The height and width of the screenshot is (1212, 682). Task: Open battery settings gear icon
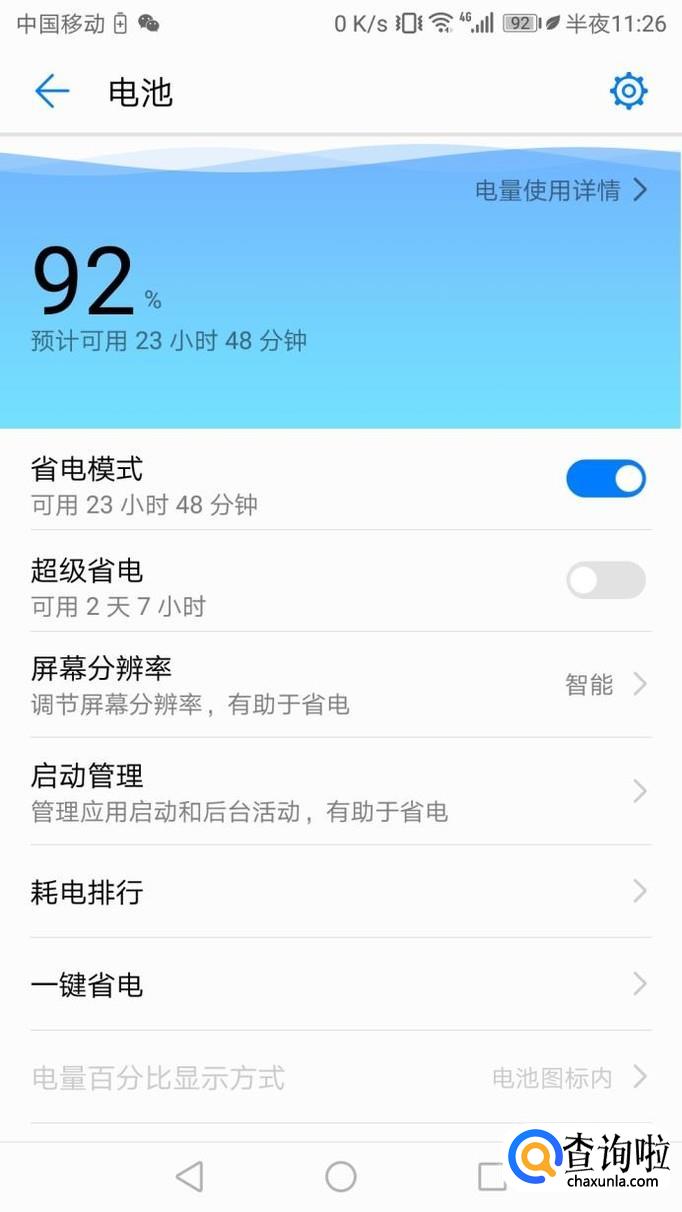coord(629,92)
